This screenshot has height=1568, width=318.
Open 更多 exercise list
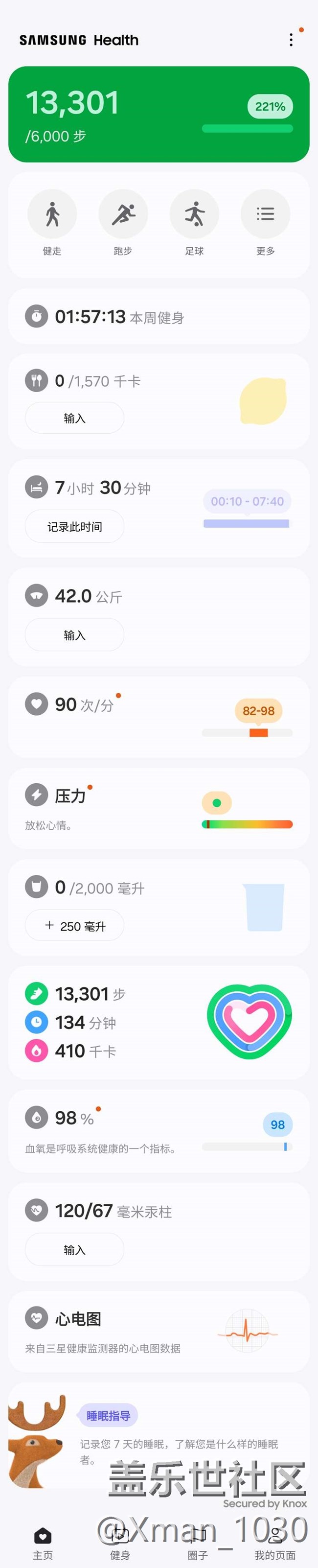(265, 214)
